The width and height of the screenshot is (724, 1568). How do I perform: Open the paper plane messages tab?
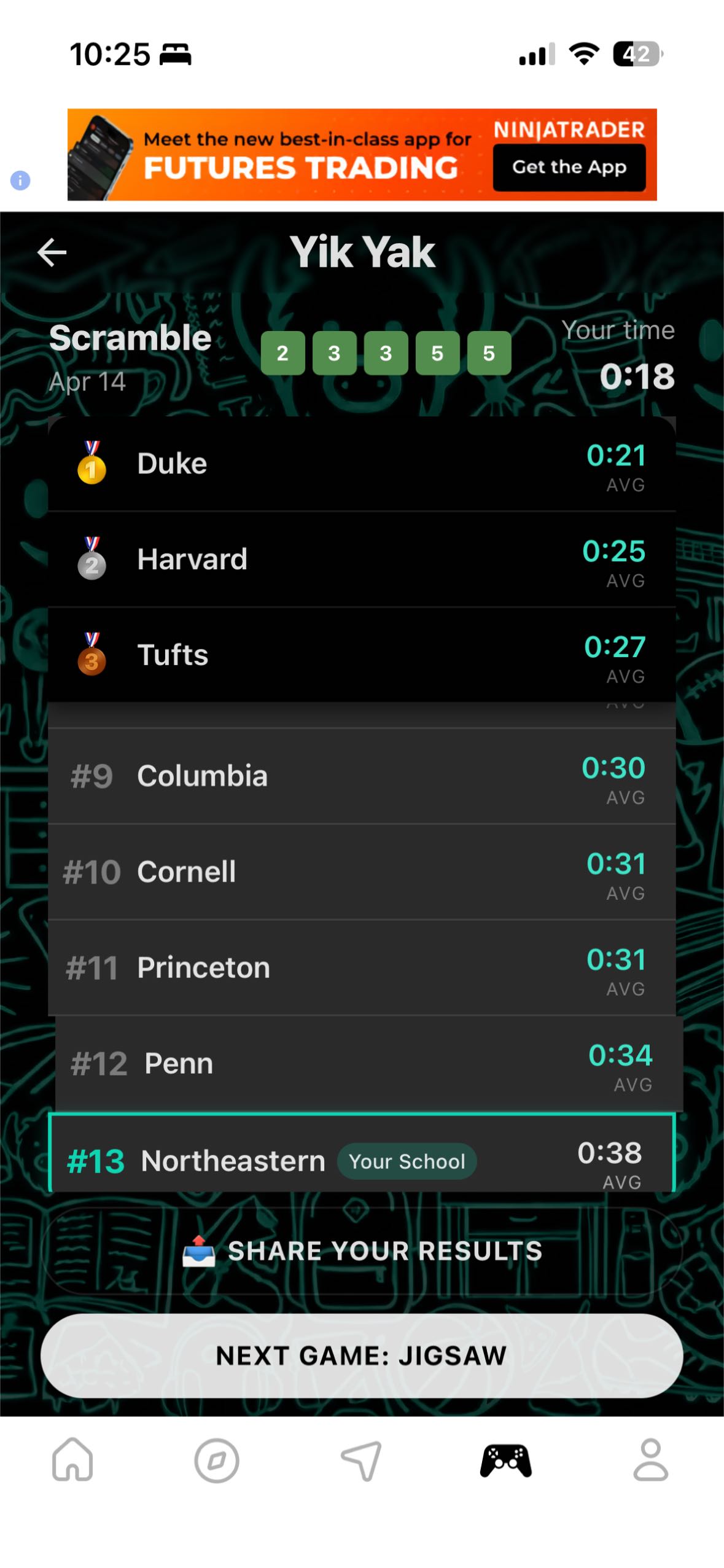pyautogui.click(x=361, y=1460)
